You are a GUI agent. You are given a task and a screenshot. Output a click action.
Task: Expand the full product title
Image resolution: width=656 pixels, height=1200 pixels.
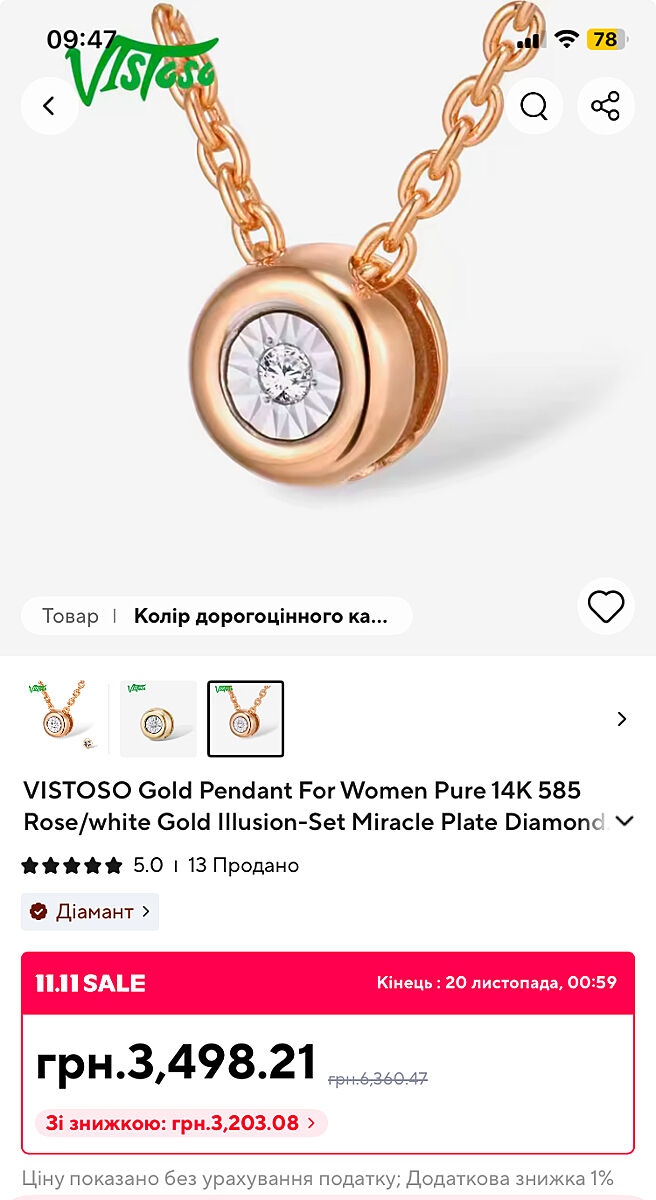click(625, 821)
